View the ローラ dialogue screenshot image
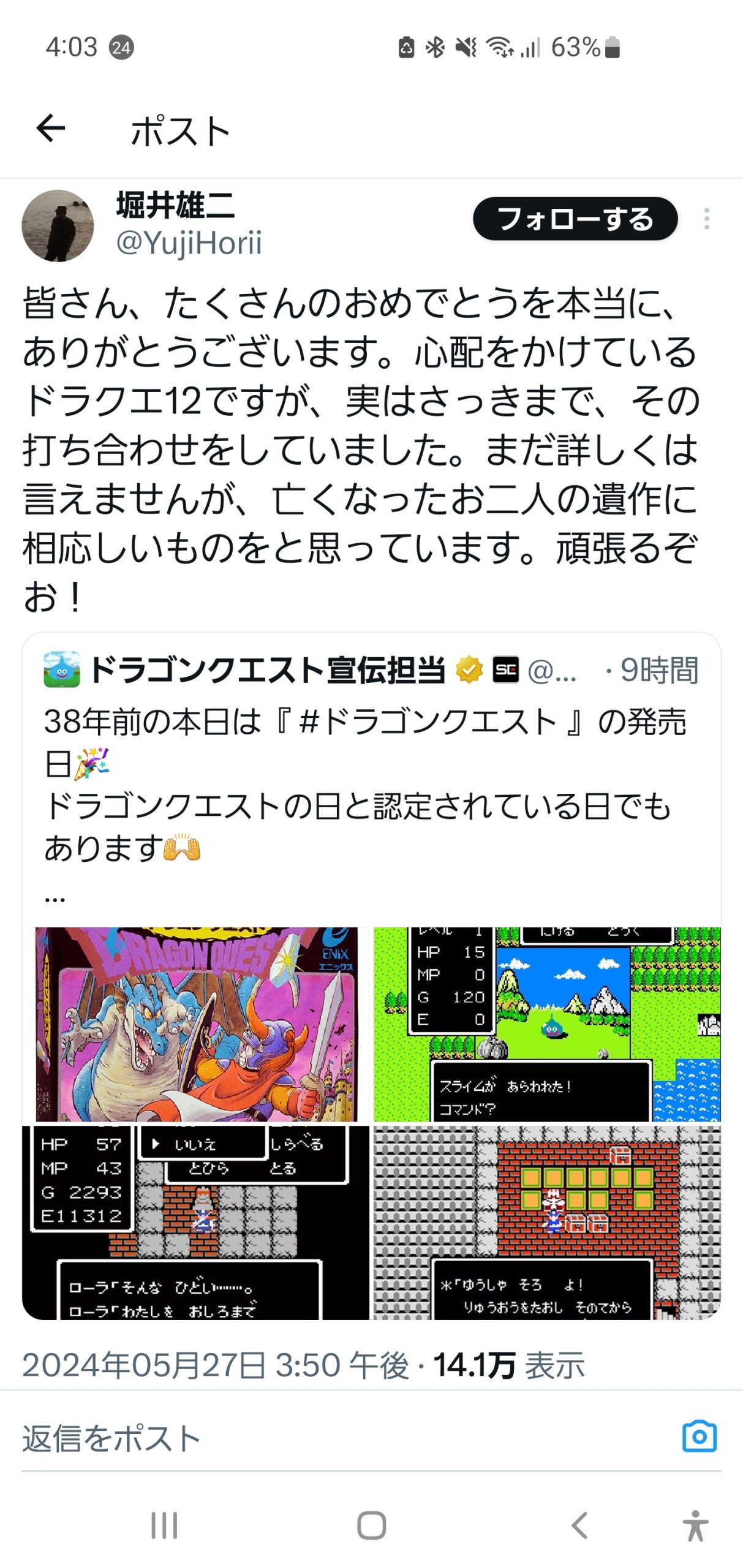The height and width of the screenshot is (1568, 743). click(196, 1222)
